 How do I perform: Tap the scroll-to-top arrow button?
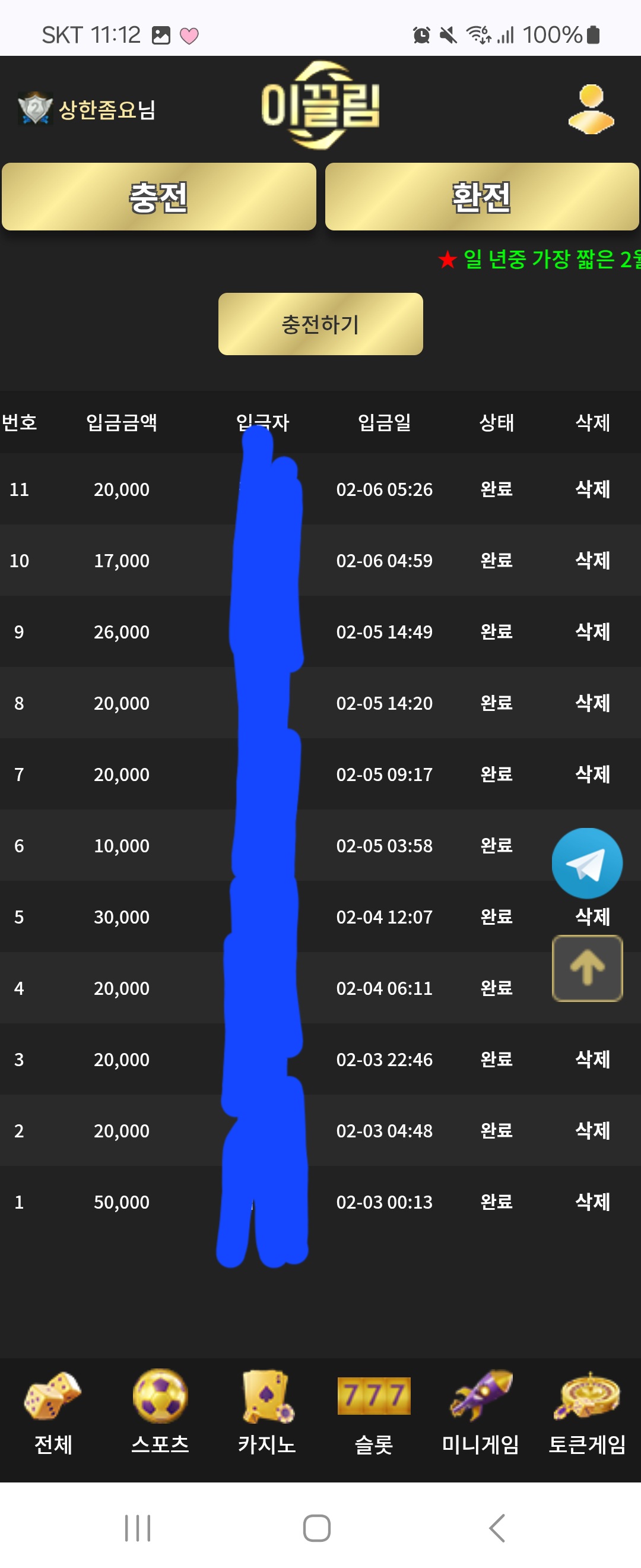tap(587, 968)
